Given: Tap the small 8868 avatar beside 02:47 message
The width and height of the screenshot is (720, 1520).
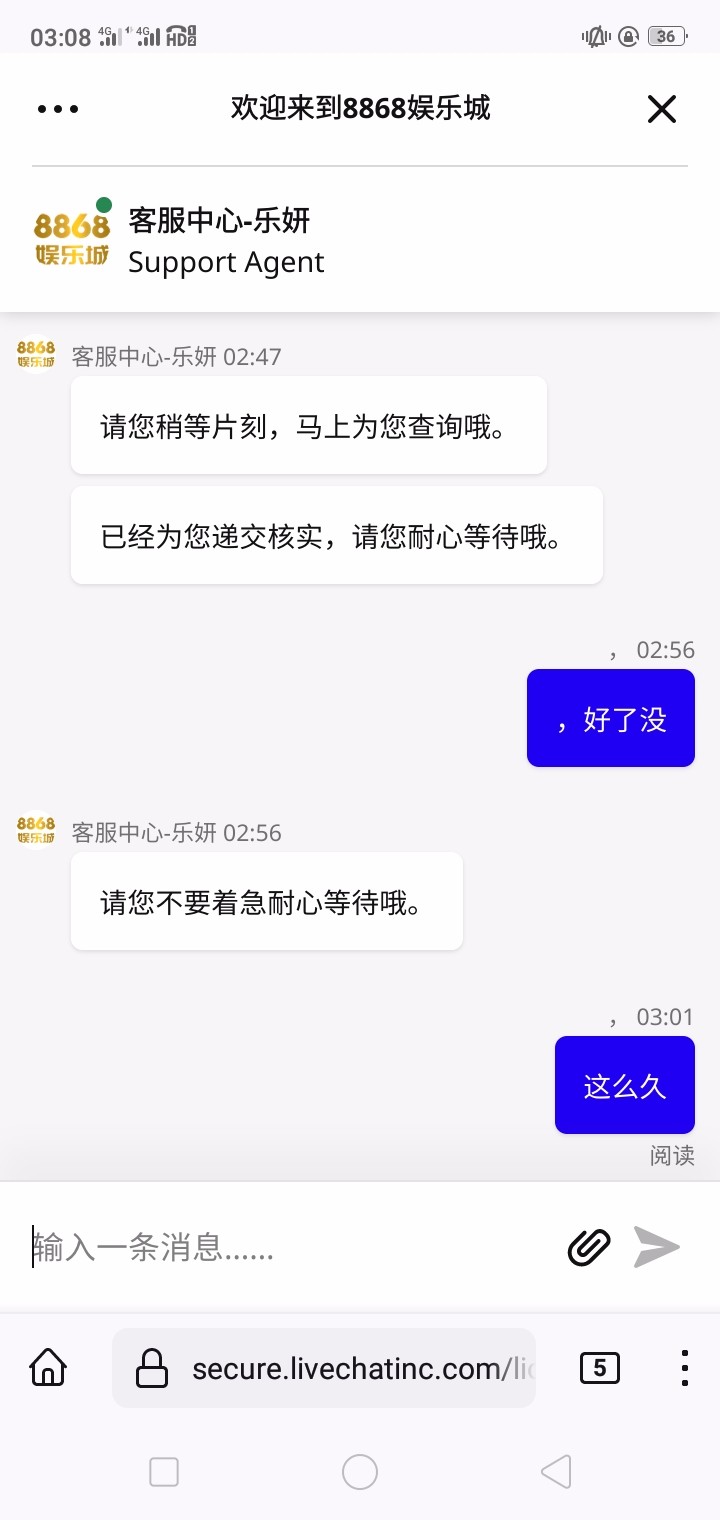Looking at the screenshot, I should [x=36, y=353].
